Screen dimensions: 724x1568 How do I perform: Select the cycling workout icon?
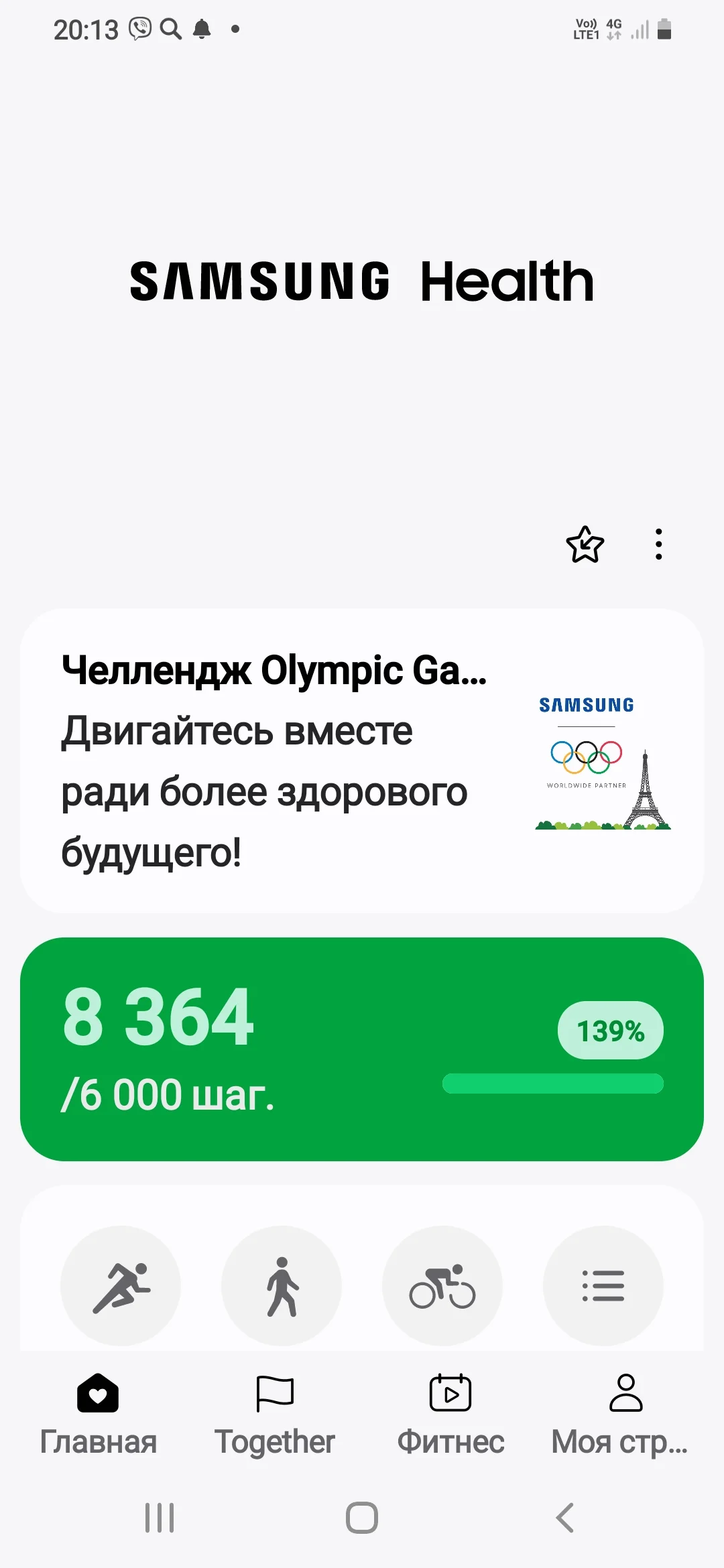click(x=442, y=1285)
